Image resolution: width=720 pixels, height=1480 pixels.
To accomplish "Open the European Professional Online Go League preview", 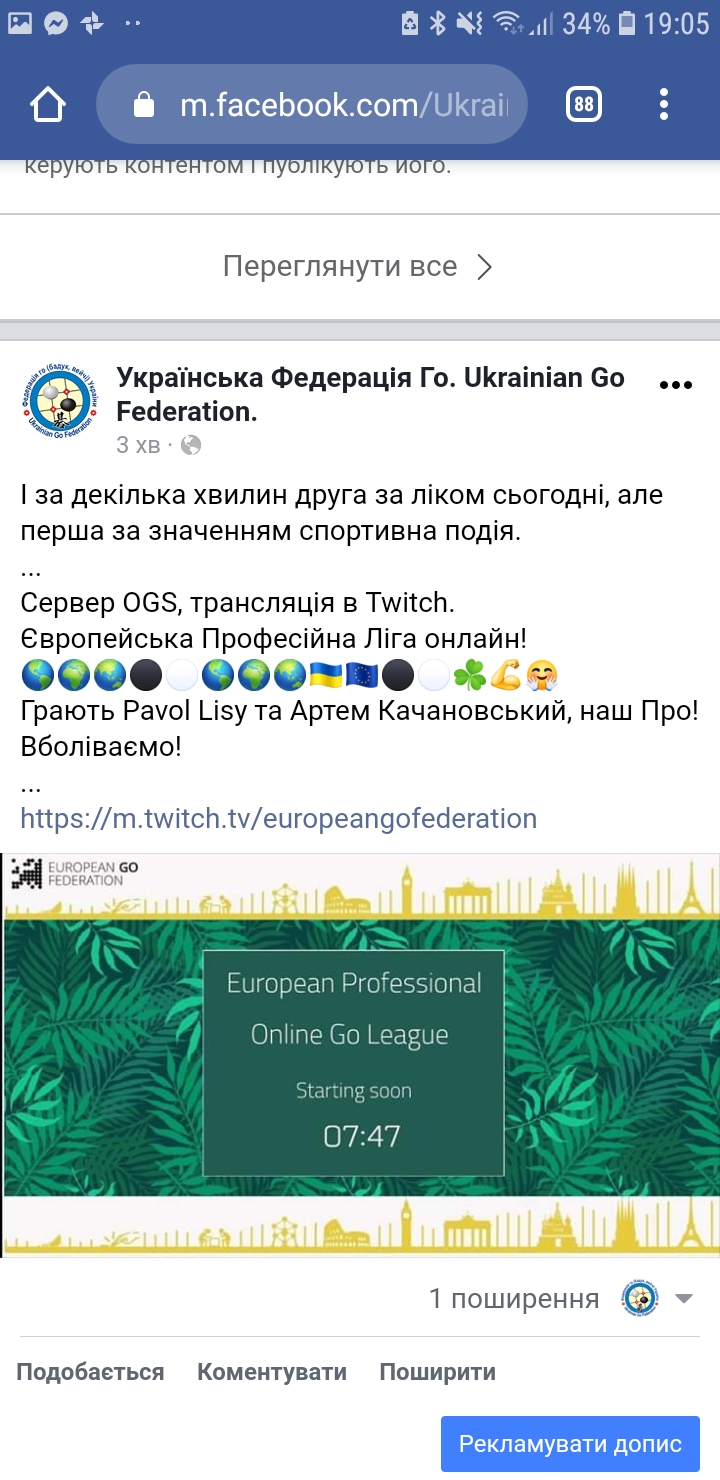I will (x=360, y=1055).
